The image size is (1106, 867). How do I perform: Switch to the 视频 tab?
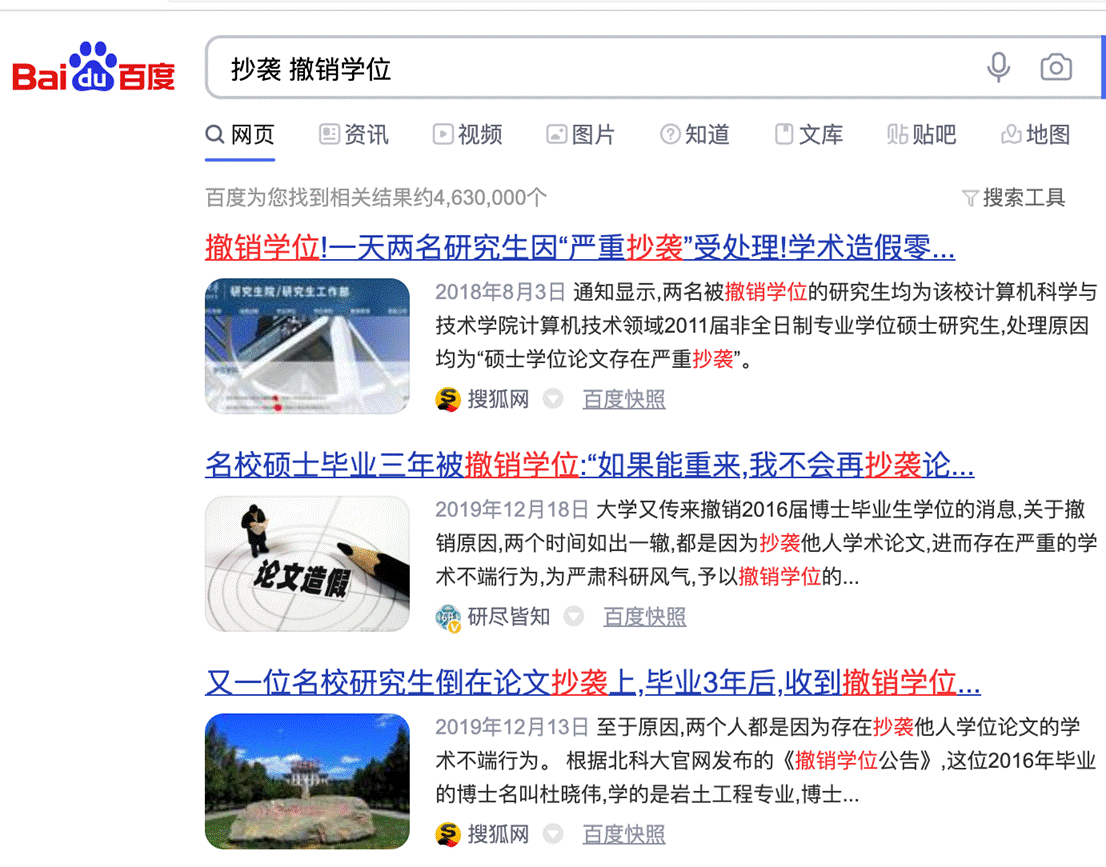[467, 135]
